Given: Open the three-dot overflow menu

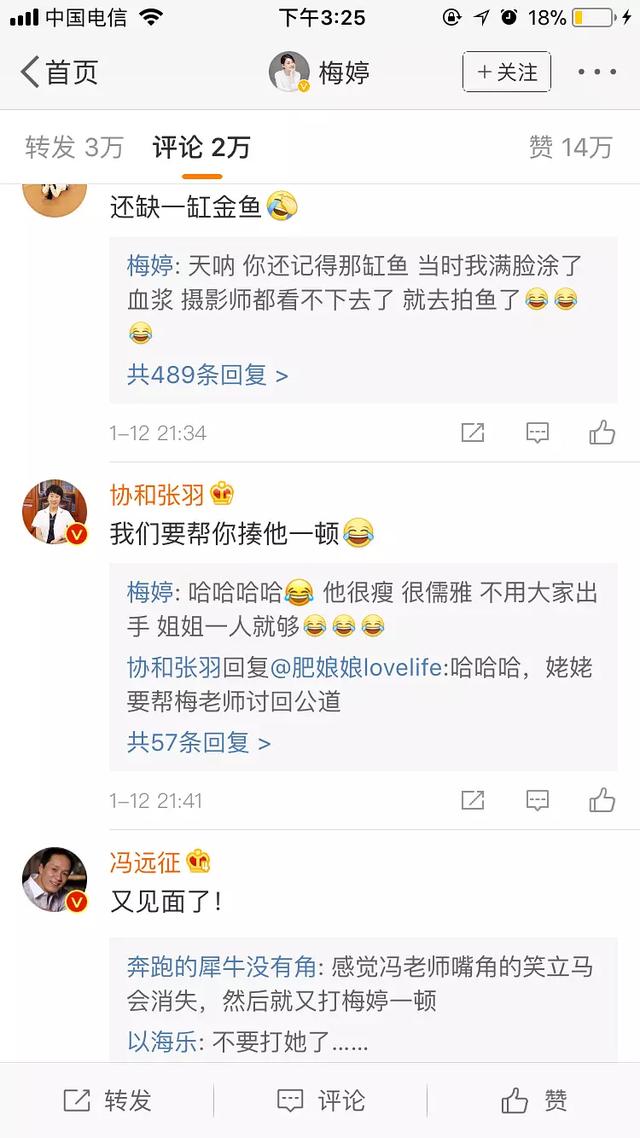Looking at the screenshot, I should pos(597,72).
